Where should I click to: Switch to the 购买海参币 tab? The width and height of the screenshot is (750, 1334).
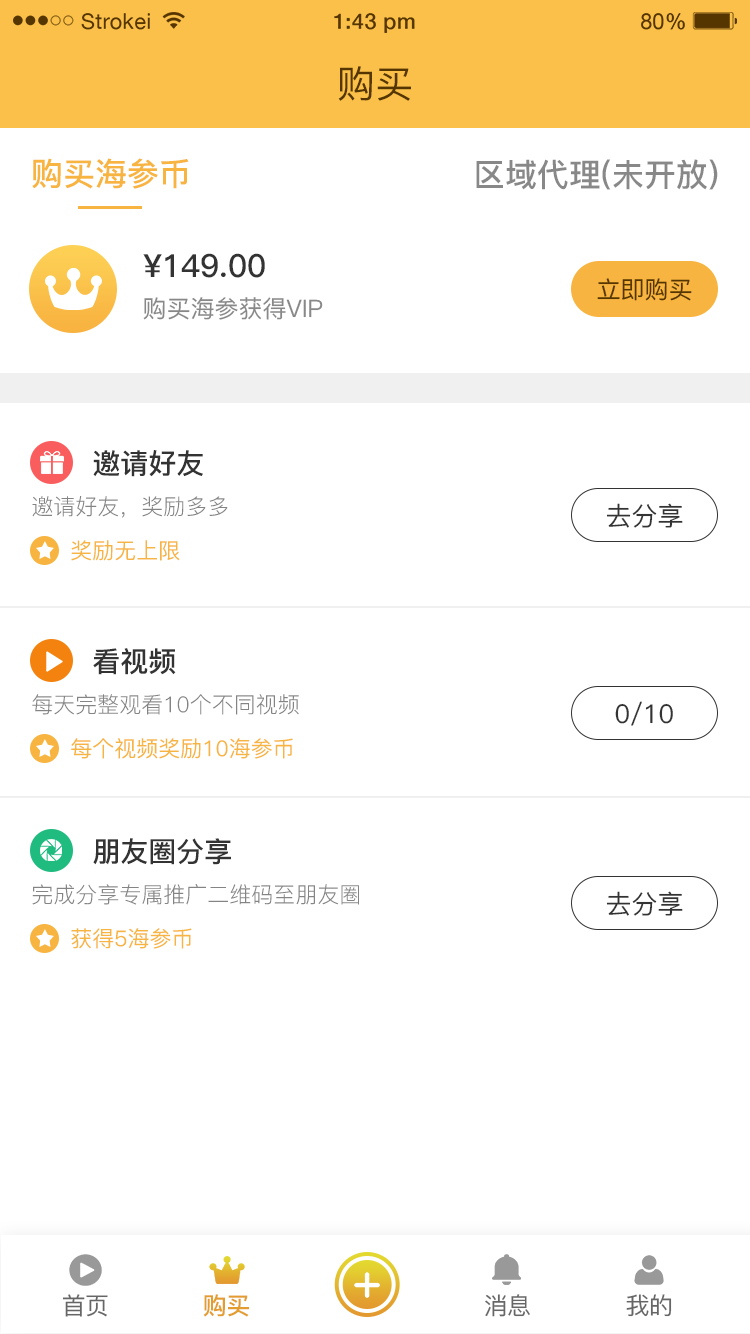[110, 175]
